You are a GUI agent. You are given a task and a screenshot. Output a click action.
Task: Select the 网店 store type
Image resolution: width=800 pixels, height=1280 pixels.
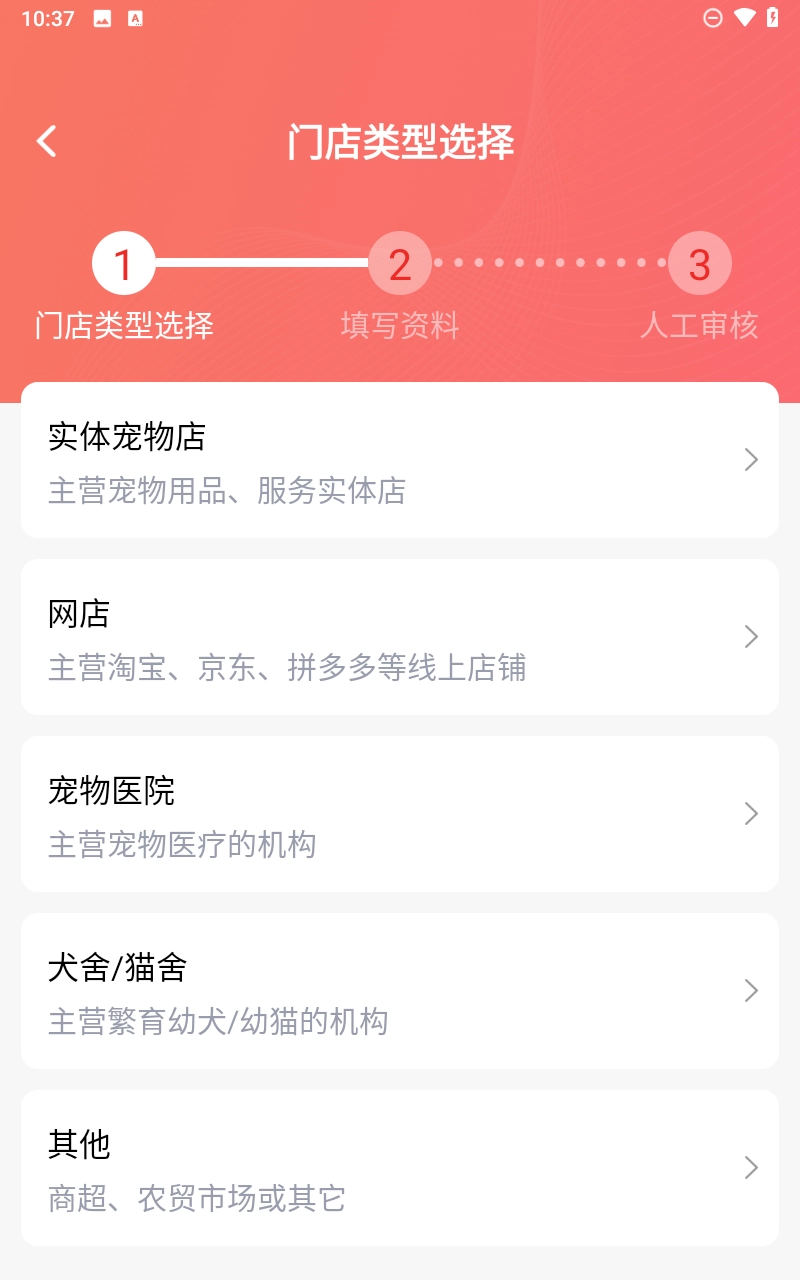coord(400,637)
